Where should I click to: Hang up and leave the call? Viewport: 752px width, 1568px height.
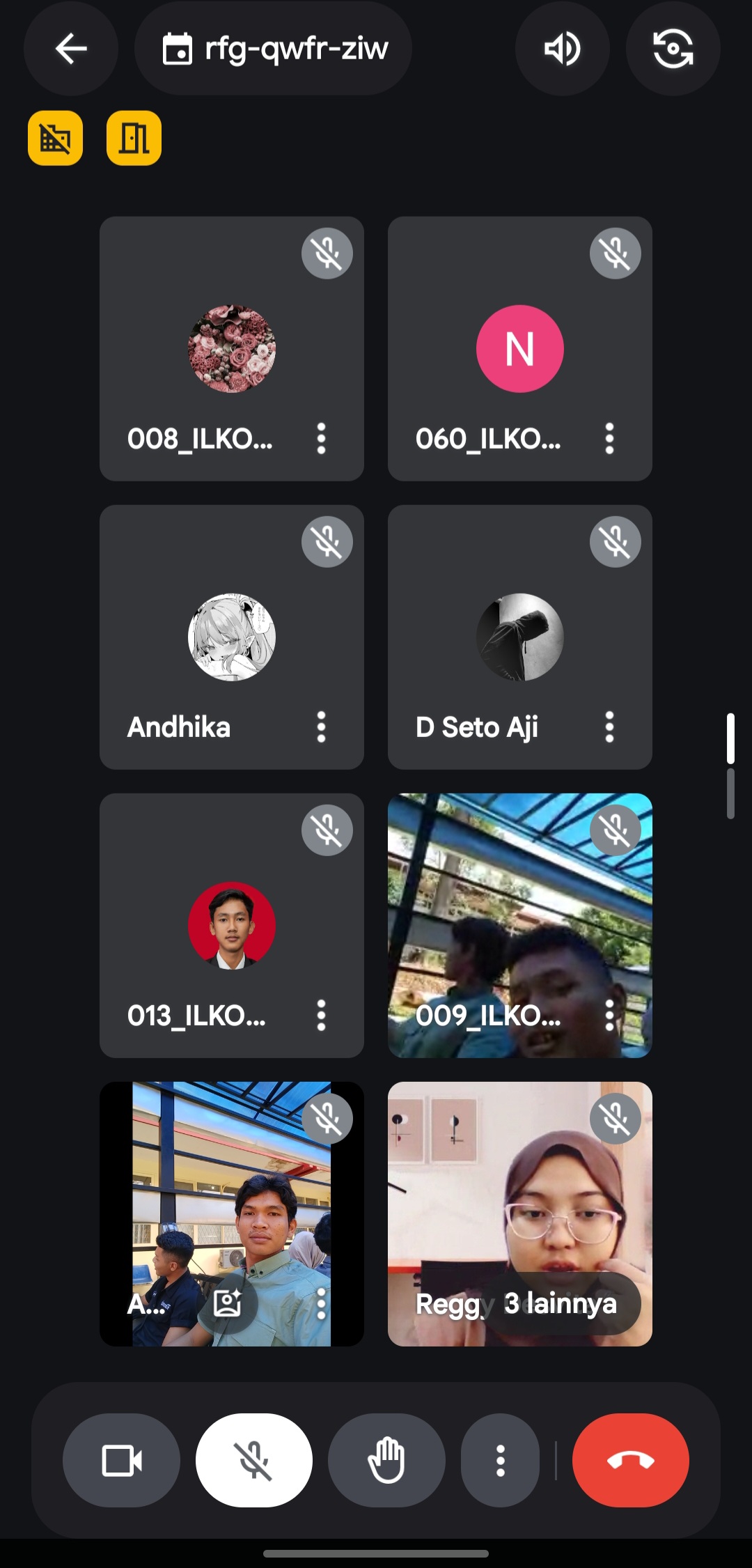(630, 1460)
